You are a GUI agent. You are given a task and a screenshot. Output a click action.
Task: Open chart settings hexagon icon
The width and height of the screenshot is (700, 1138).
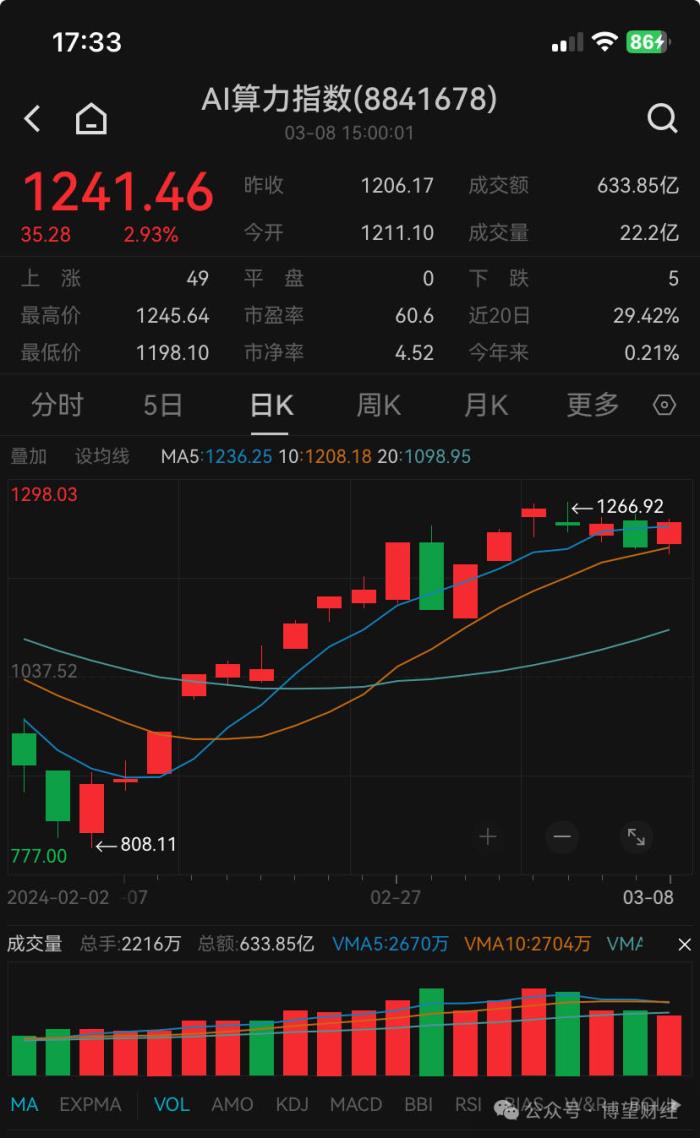664,405
